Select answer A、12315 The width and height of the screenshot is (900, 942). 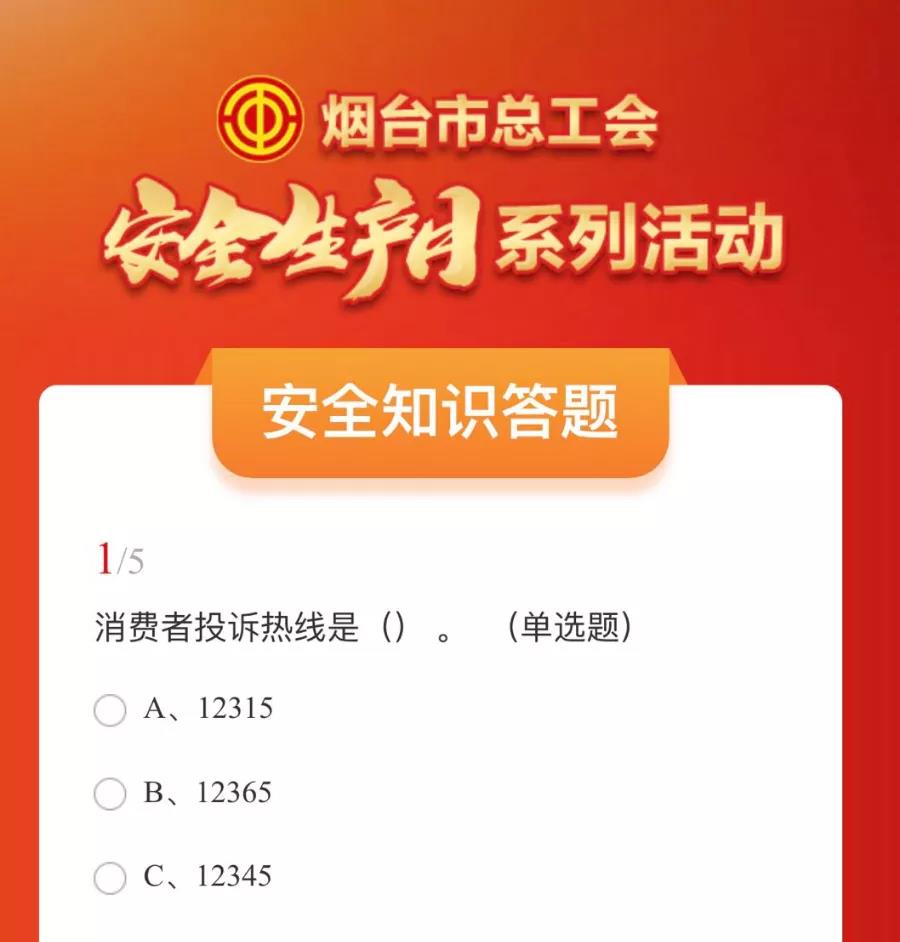(110, 710)
